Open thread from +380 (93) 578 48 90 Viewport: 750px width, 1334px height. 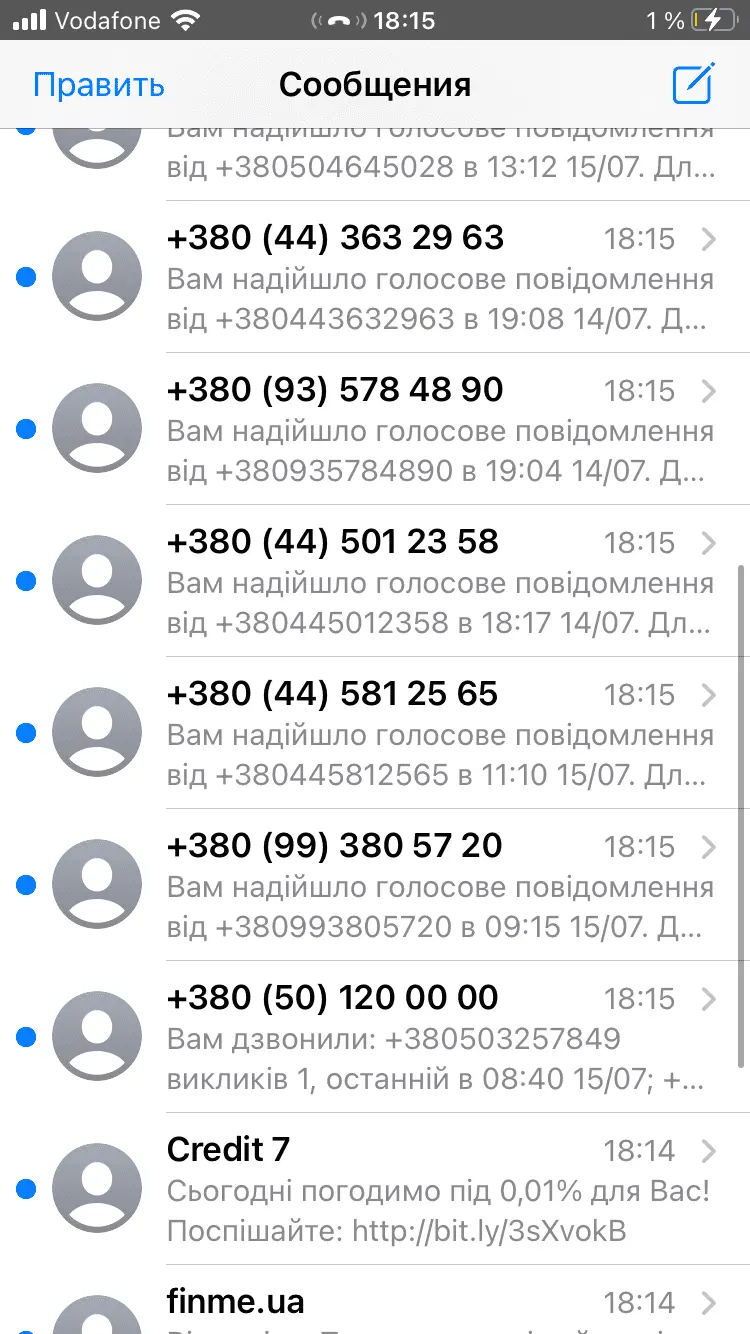pos(440,429)
